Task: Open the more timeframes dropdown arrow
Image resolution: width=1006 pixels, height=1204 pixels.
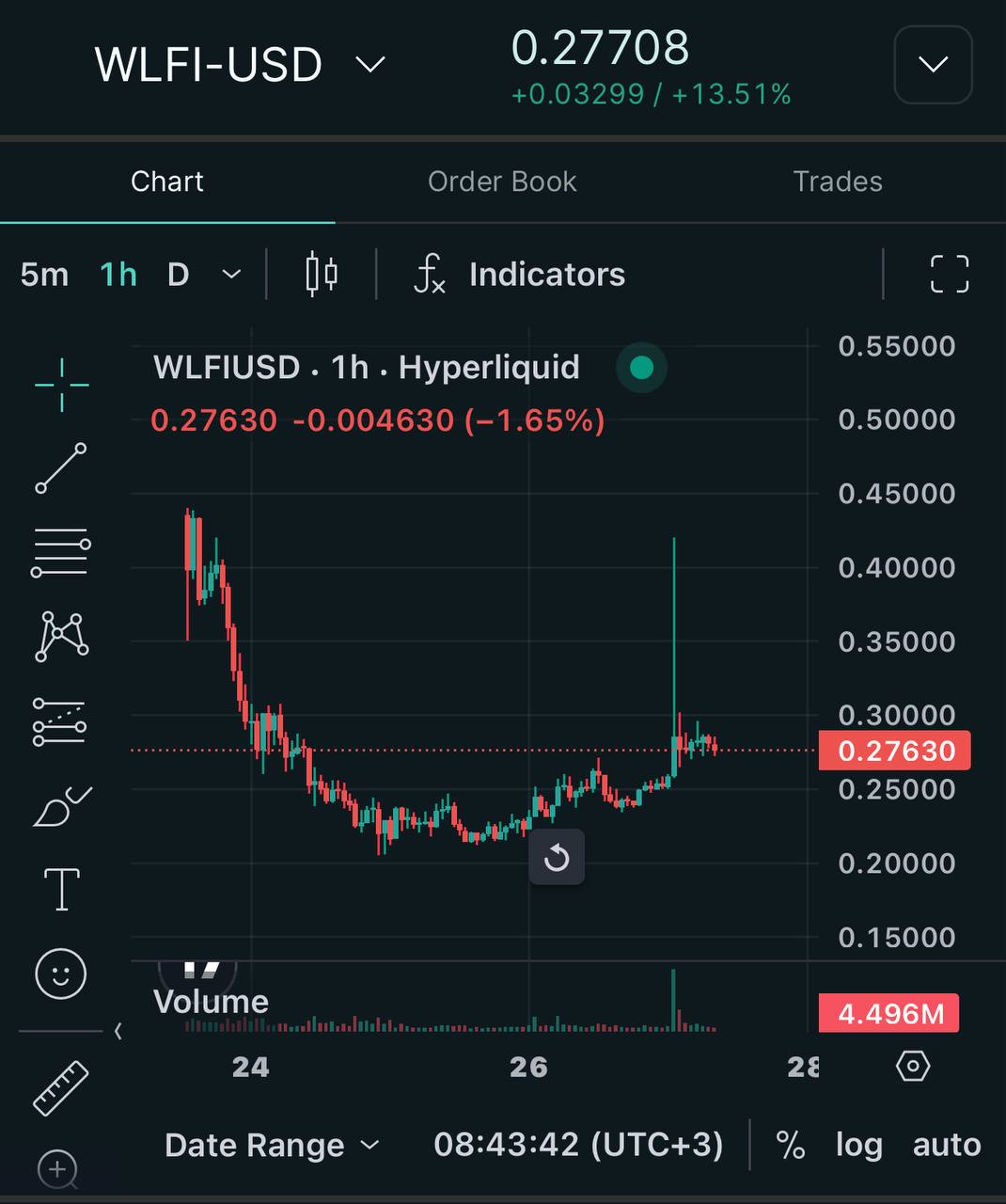Action: (x=230, y=275)
